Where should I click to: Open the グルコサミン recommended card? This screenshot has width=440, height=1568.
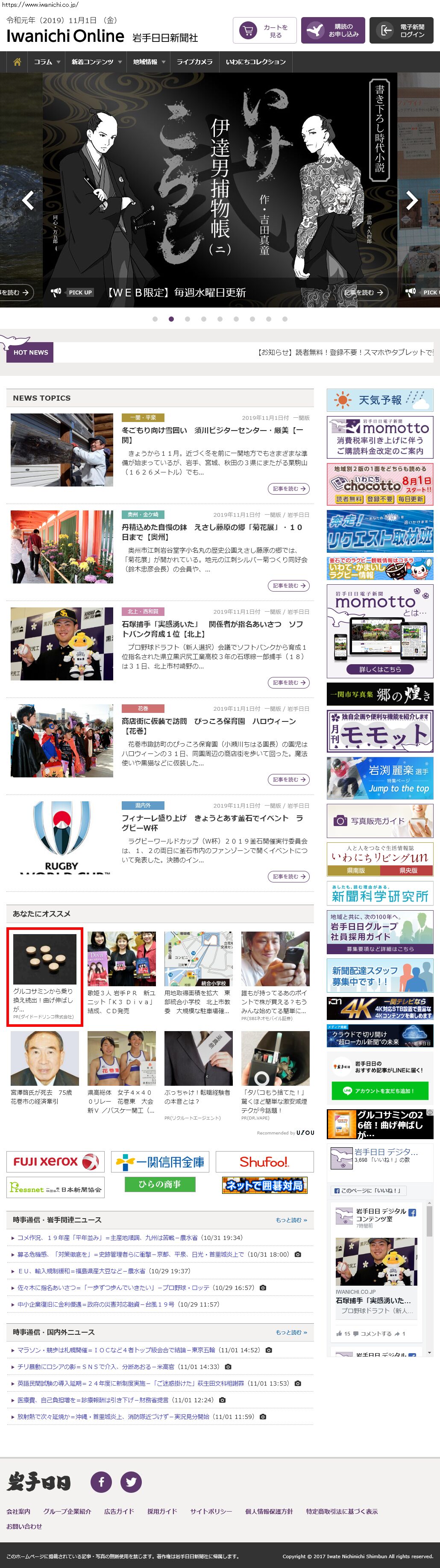pyautogui.click(x=44, y=976)
